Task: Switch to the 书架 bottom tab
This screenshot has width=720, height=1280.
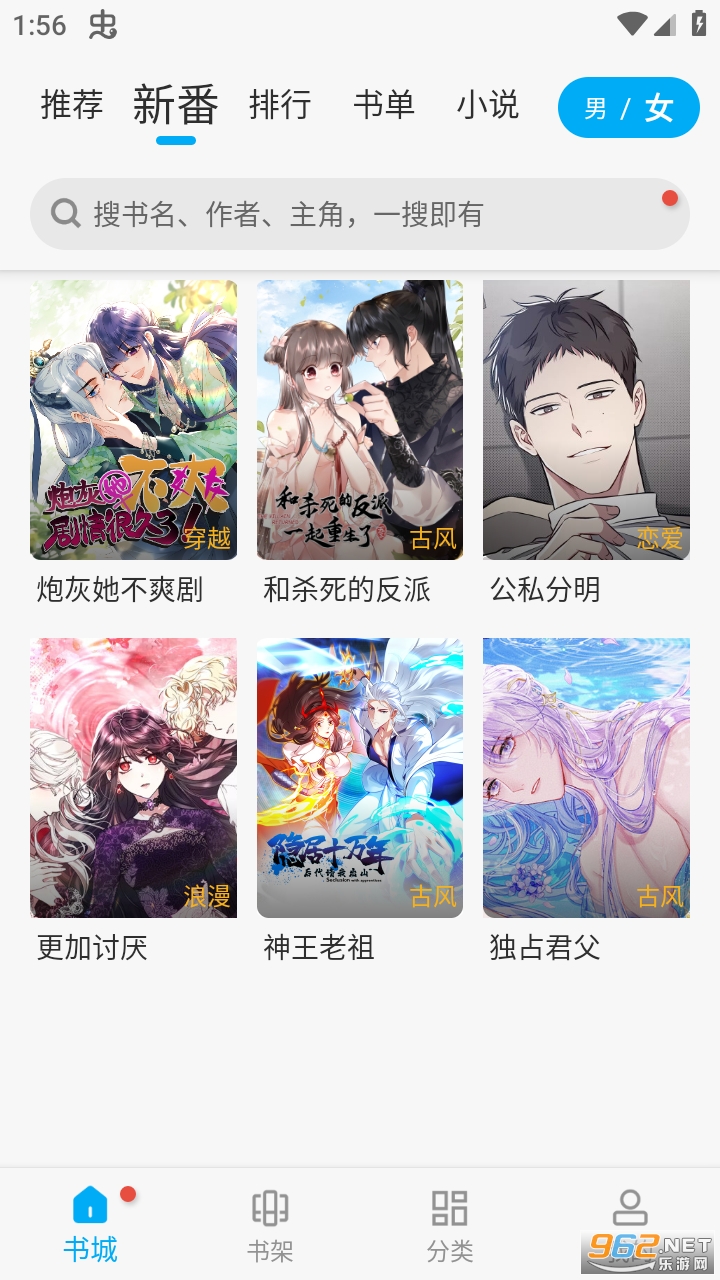Action: (x=270, y=1224)
